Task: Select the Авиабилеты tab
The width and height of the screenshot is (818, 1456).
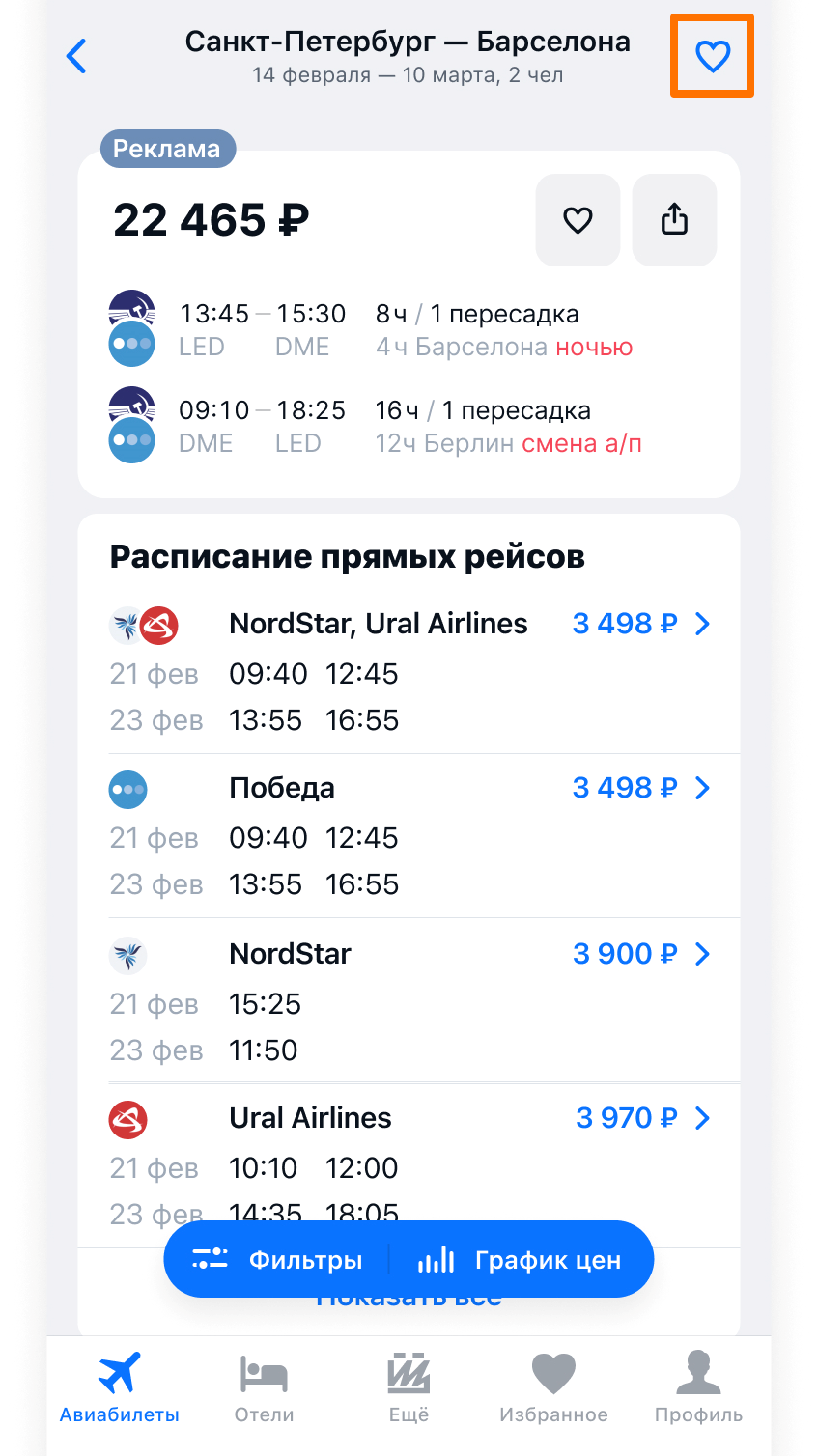Action: point(120,1387)
